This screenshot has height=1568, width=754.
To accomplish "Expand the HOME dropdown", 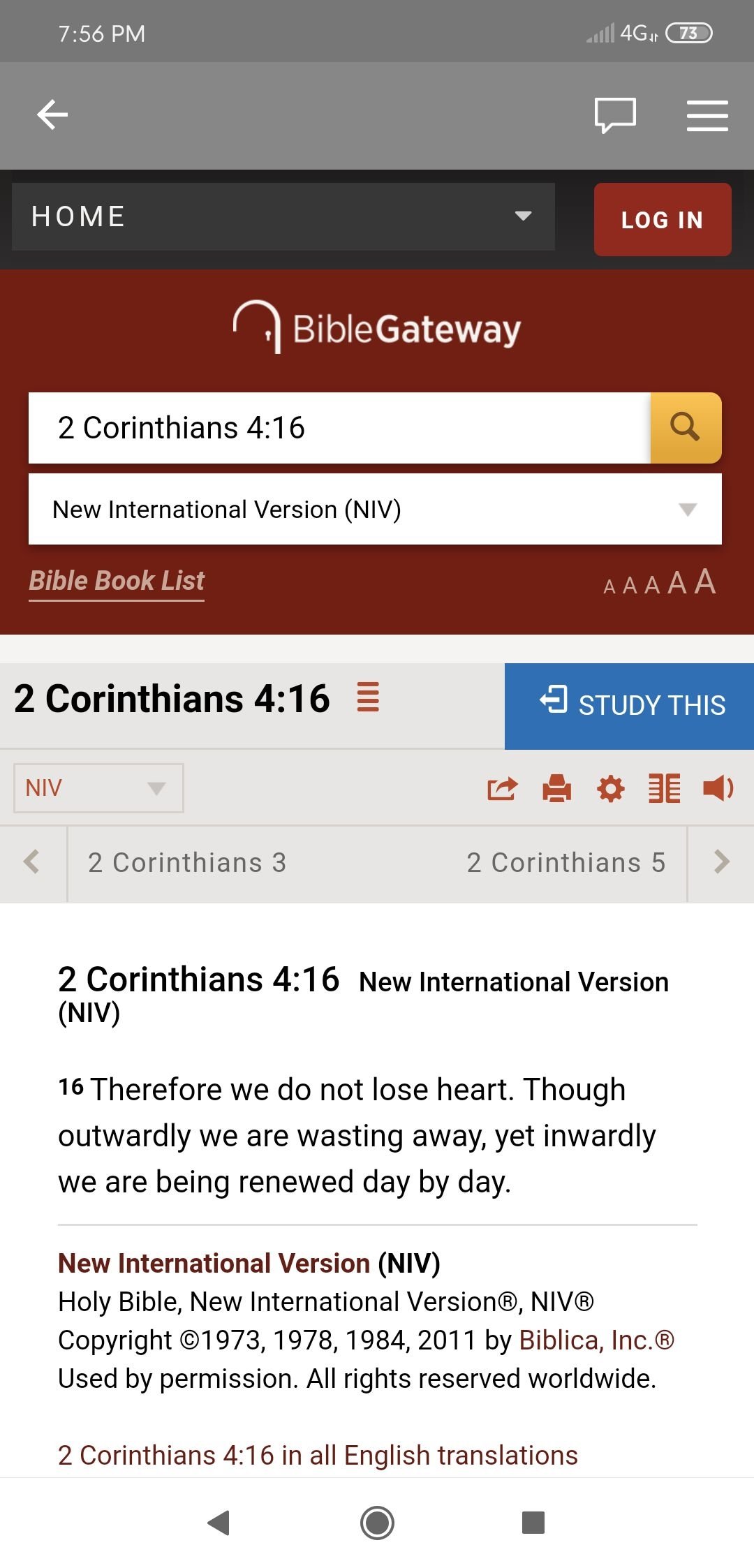I will point(283,216).
